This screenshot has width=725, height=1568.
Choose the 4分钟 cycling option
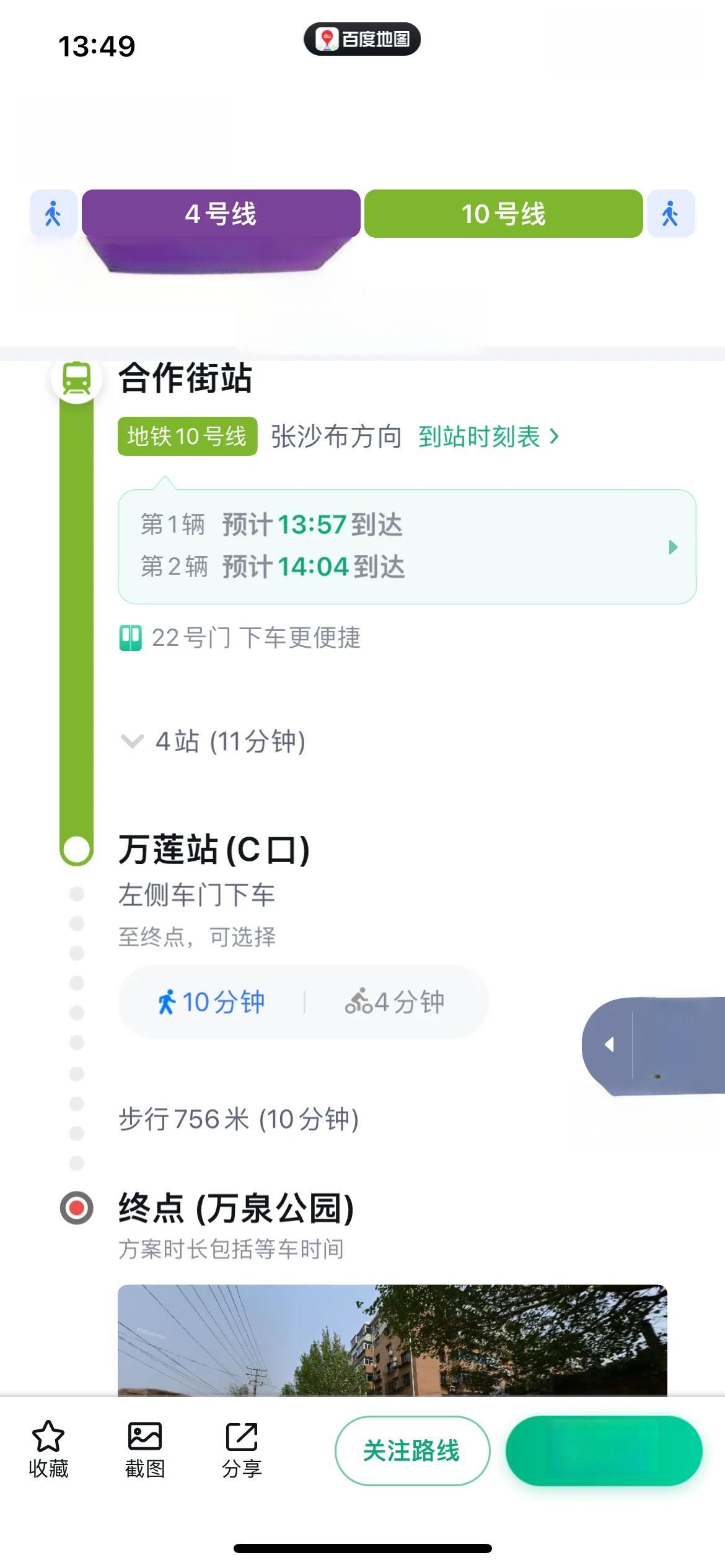(x=395, y=1001)
